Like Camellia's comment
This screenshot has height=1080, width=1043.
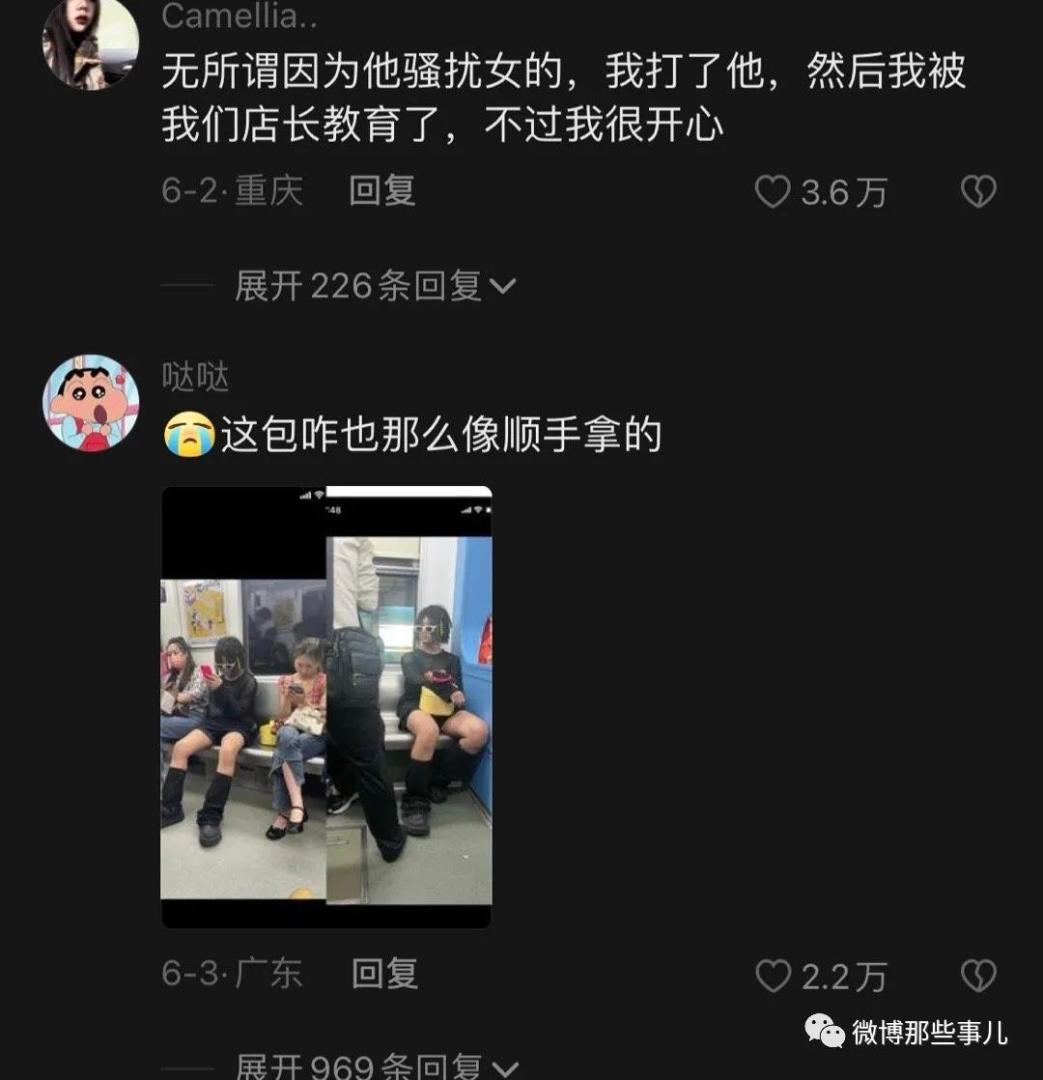772,191
